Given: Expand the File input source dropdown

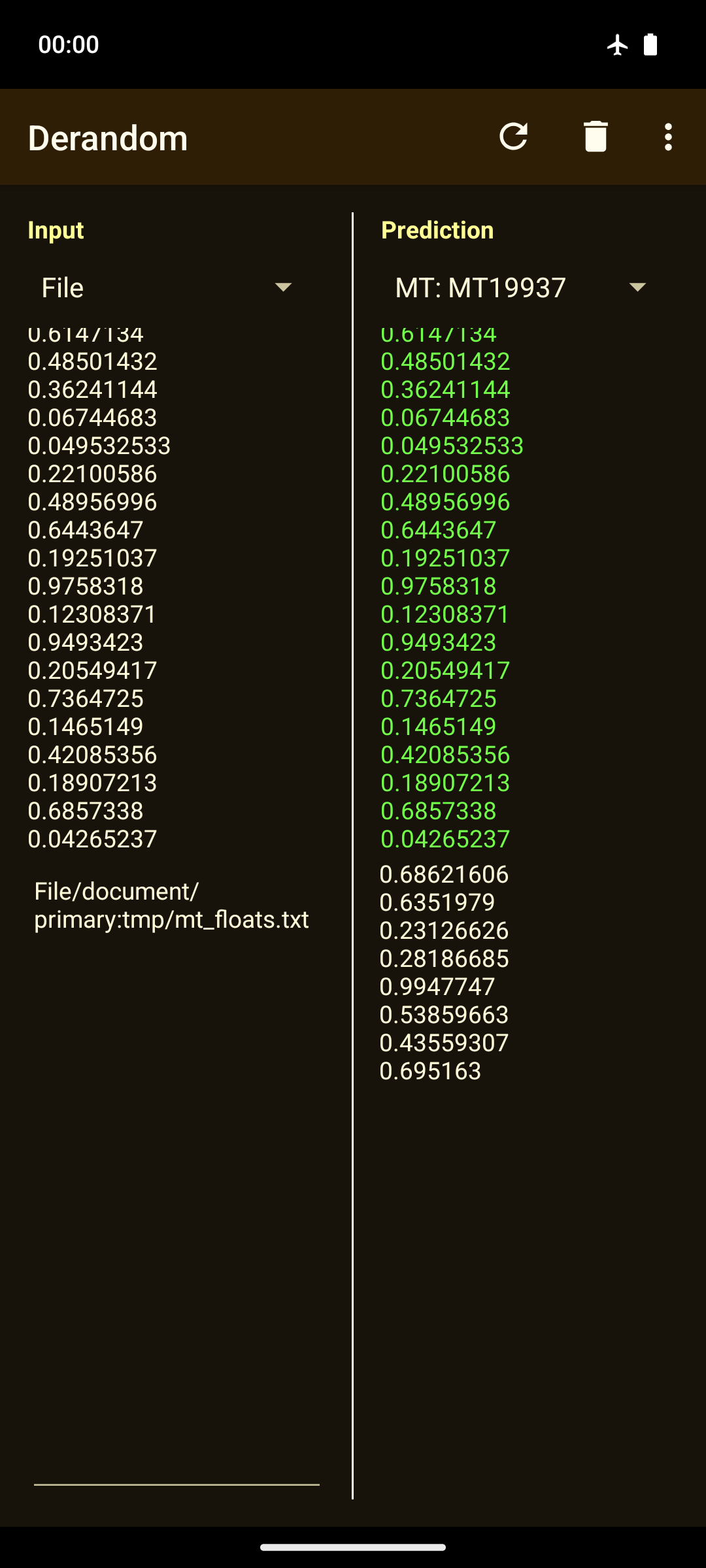Looking at the screenshot, I should [x=167, y=287].
